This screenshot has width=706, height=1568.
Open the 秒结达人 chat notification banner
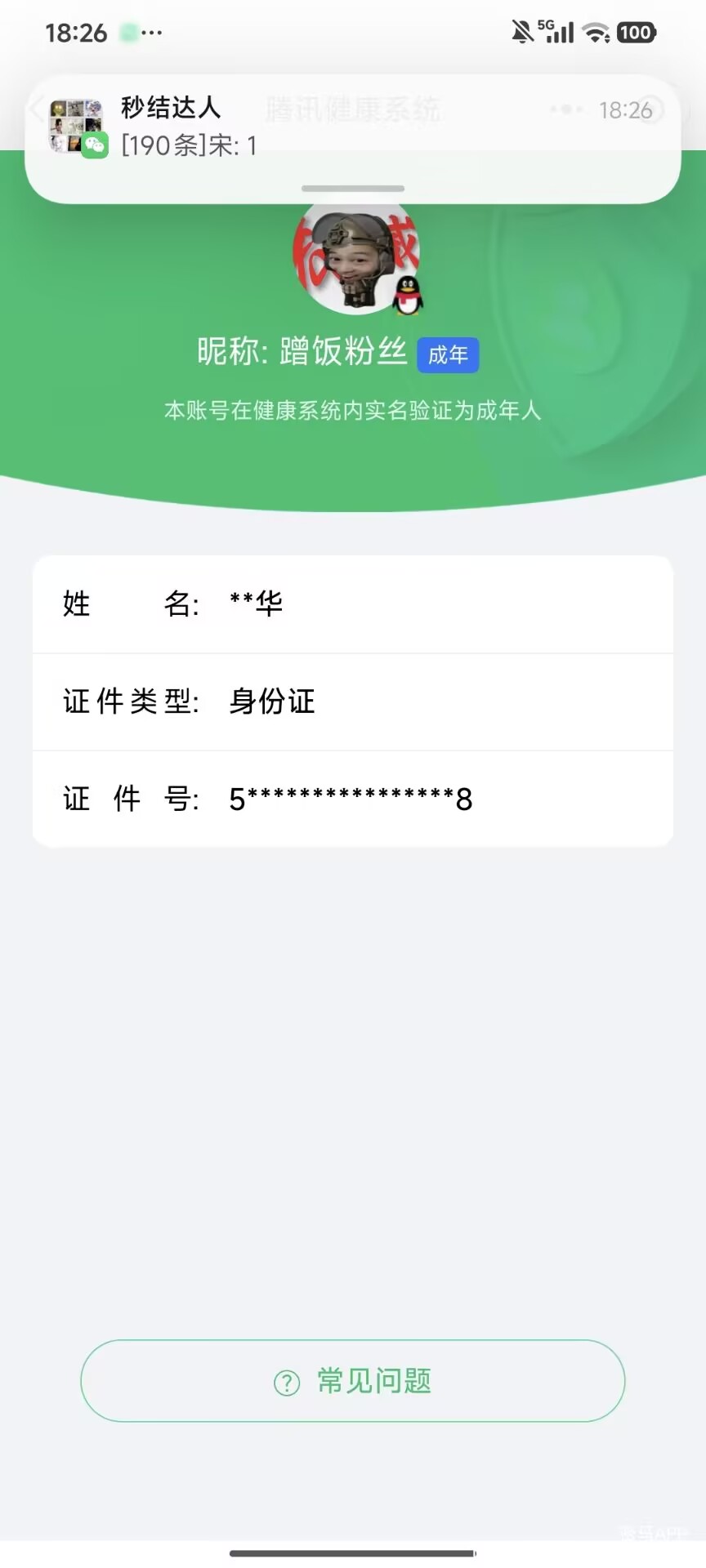351,131
